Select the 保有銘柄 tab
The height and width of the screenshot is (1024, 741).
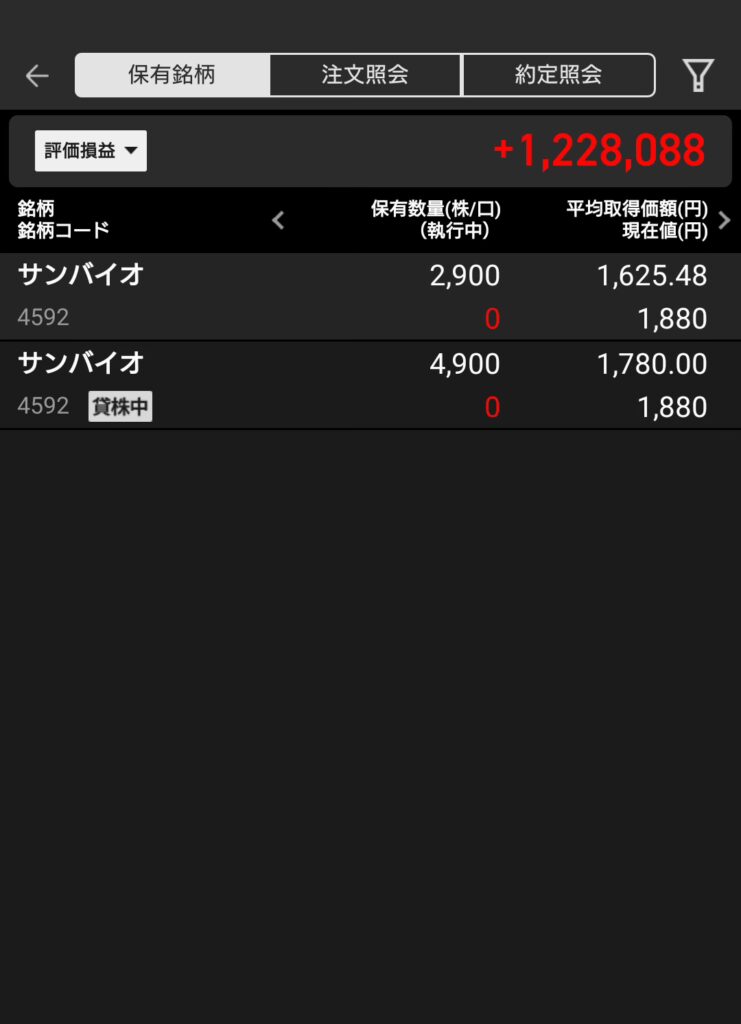coord(172,75)
